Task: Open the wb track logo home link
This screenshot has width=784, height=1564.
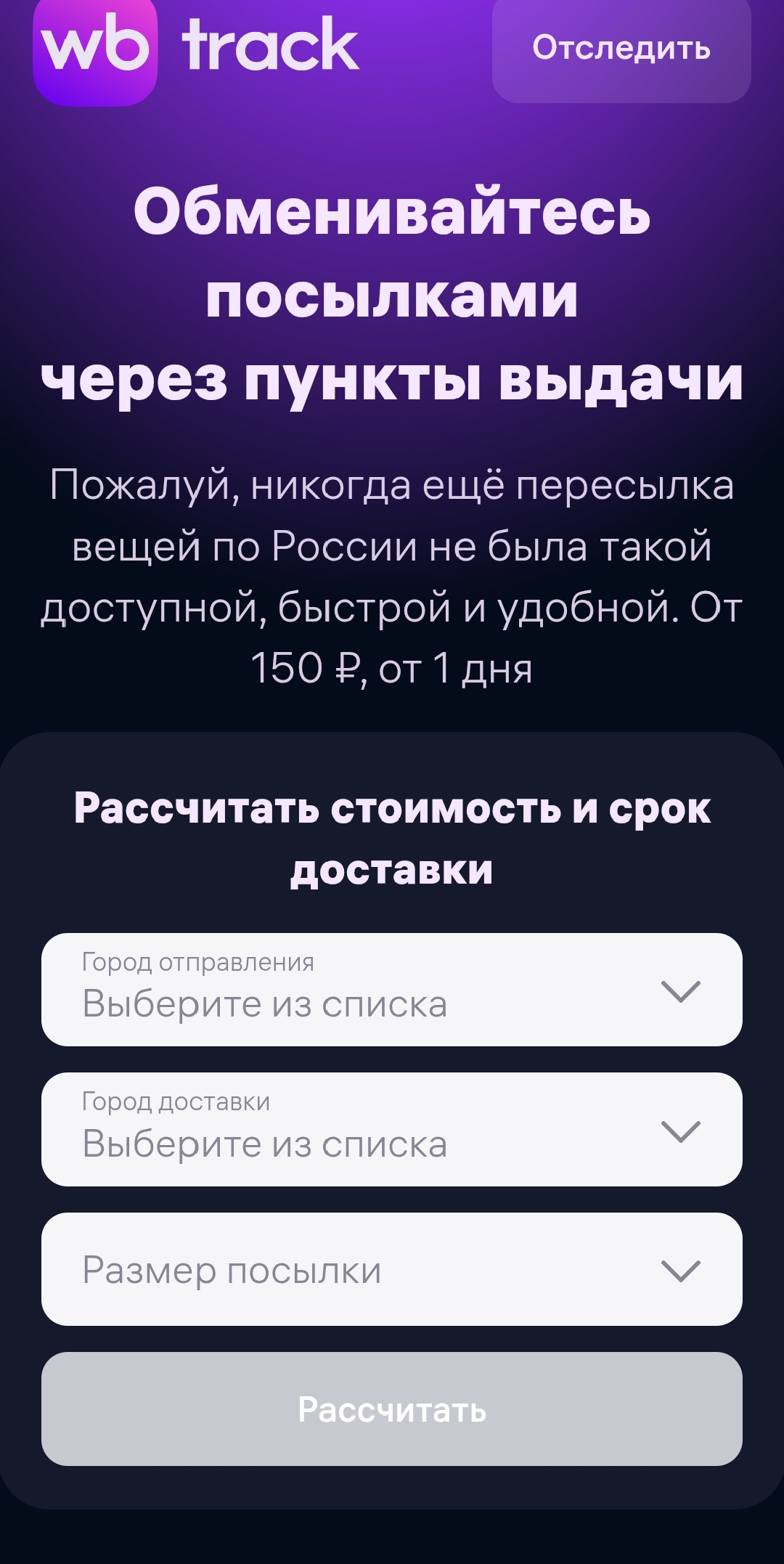Action: click(x=196, y=48)
